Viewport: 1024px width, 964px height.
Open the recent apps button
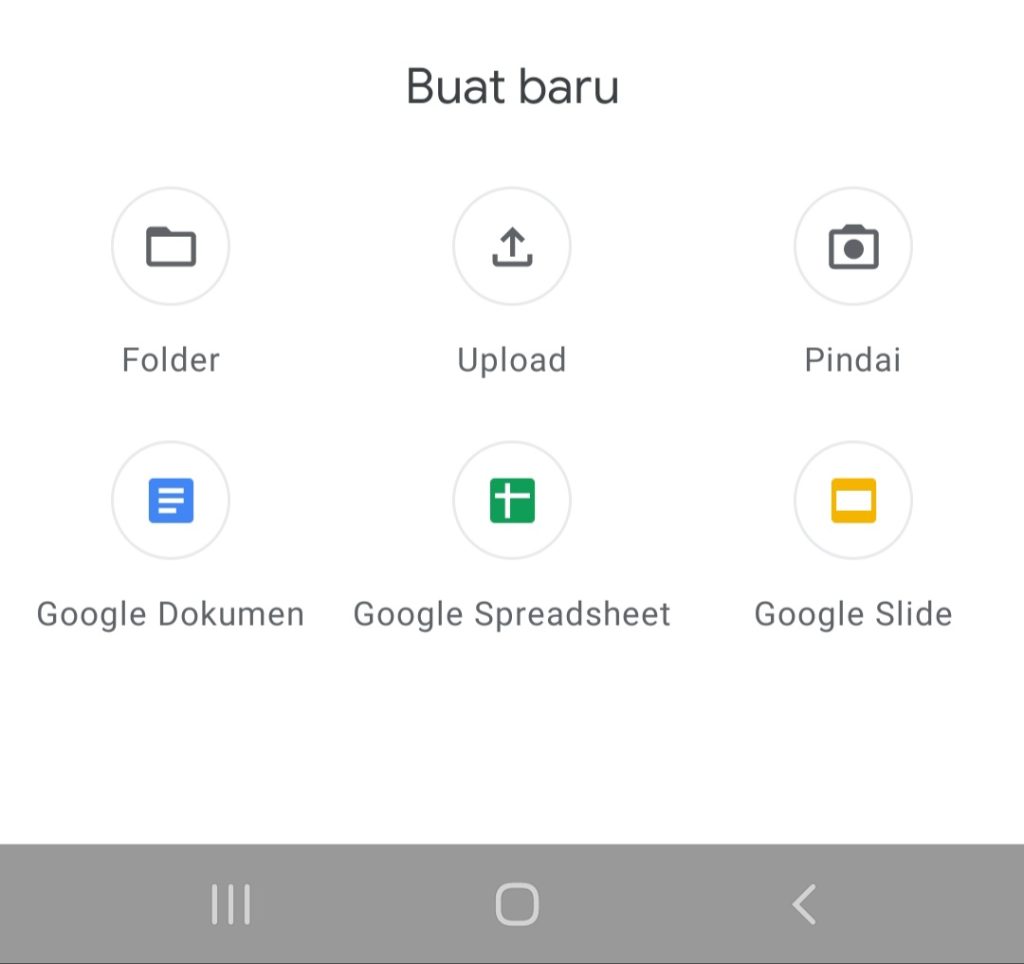[x=231, y=904]
